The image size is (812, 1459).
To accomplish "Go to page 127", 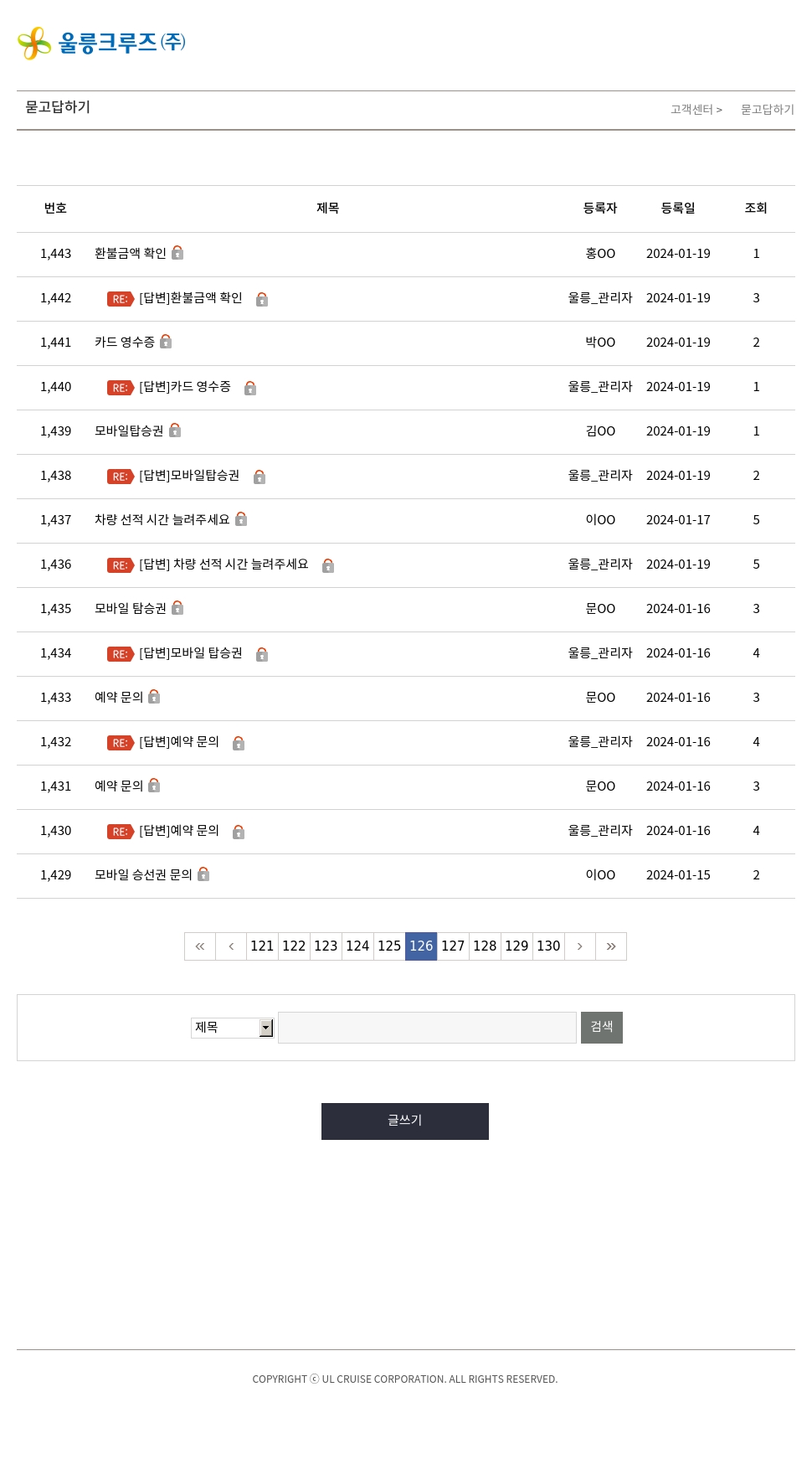I will tap(453, 946).
